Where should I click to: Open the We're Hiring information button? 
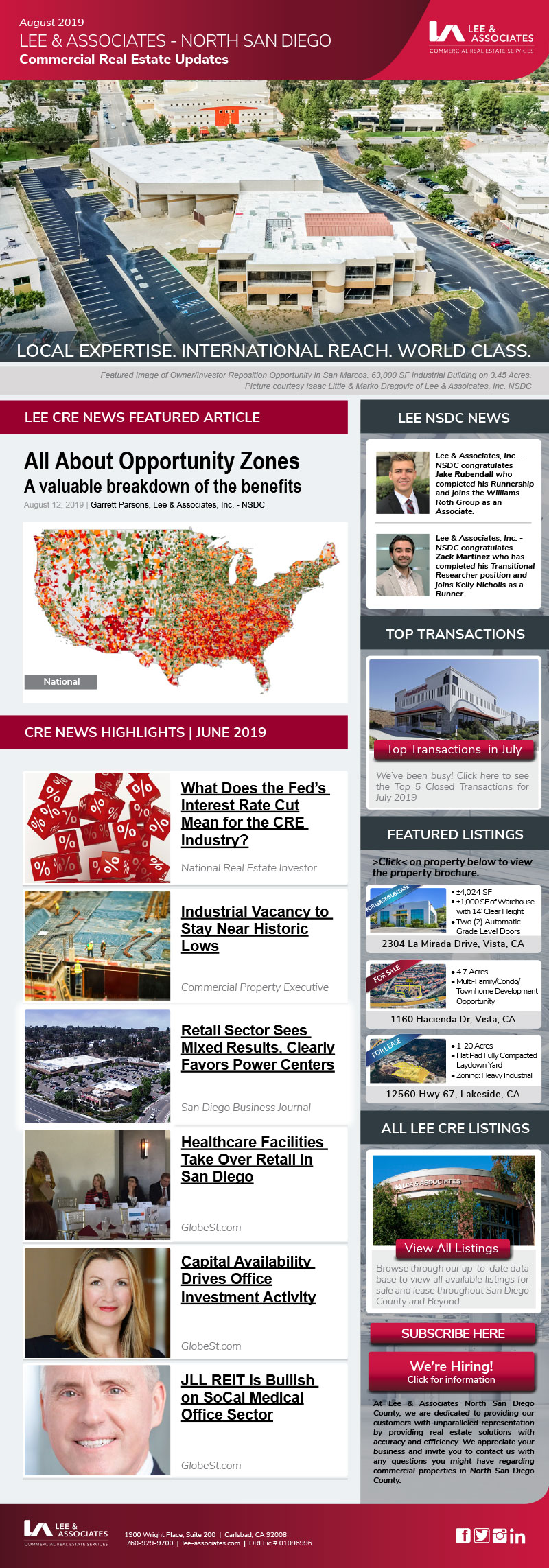(452, 1372)
